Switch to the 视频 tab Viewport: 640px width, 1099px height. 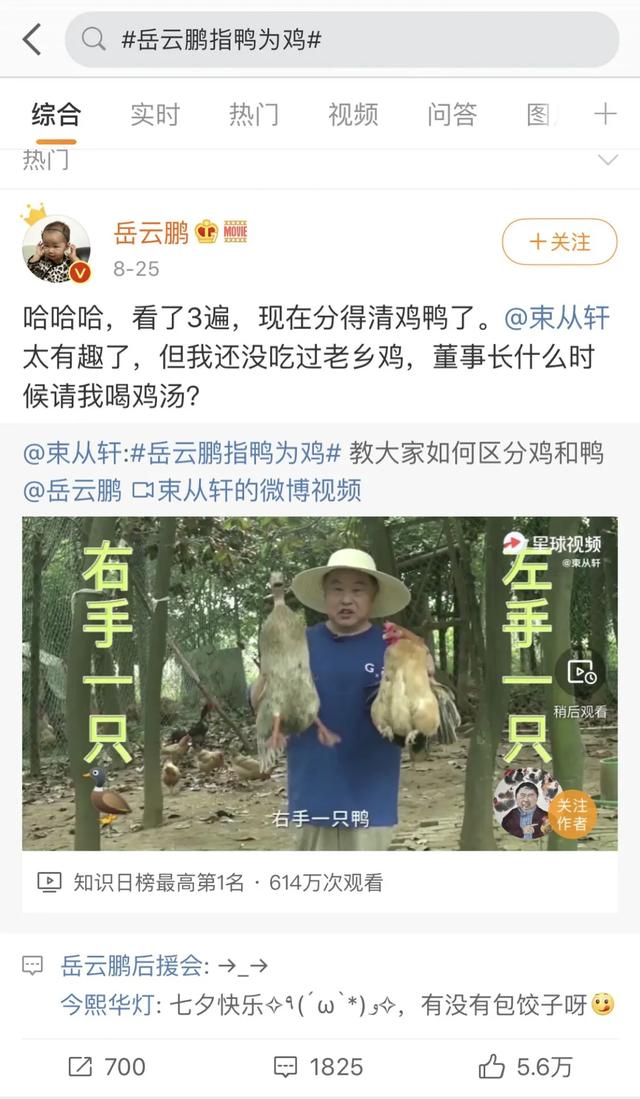point(352,114)
